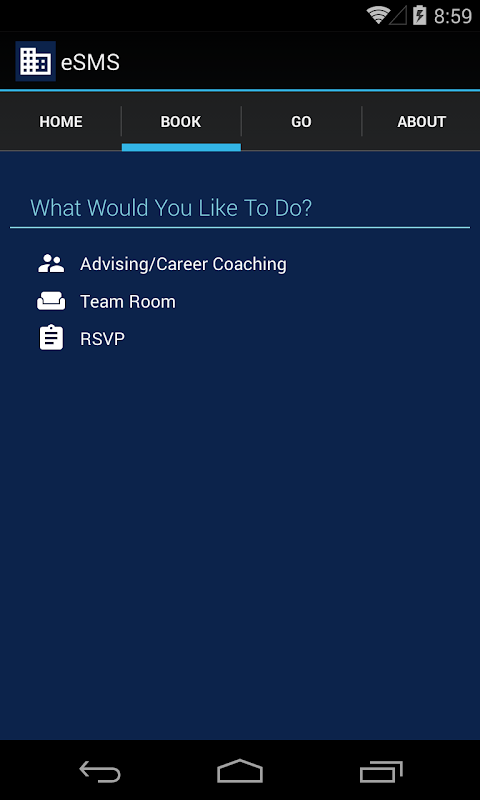This screenshot has width=480, height=800.
Task: Open Advising/Career Coaching booking
Action: [162, 264]
